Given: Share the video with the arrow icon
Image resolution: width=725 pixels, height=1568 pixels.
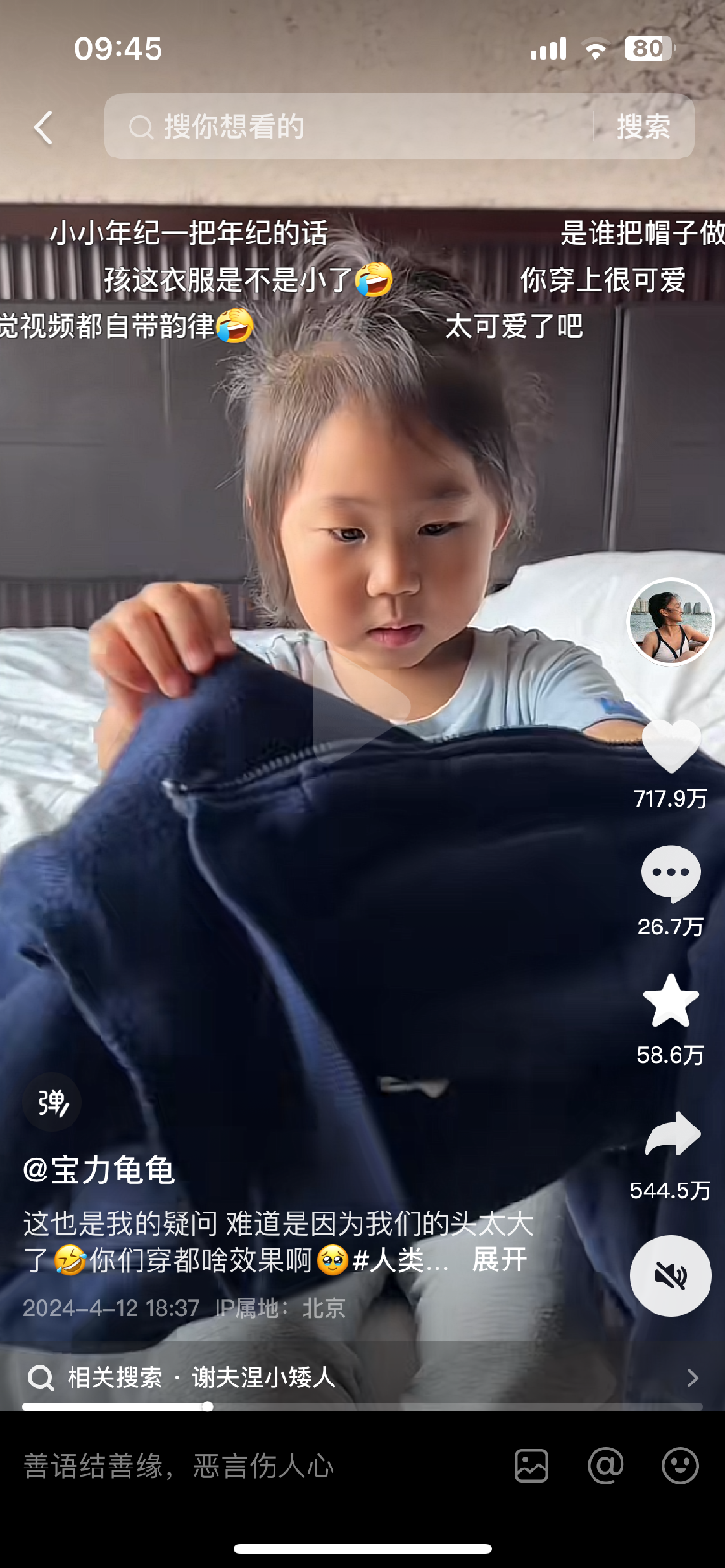Looking at the screenshot, I should 671,1134.
